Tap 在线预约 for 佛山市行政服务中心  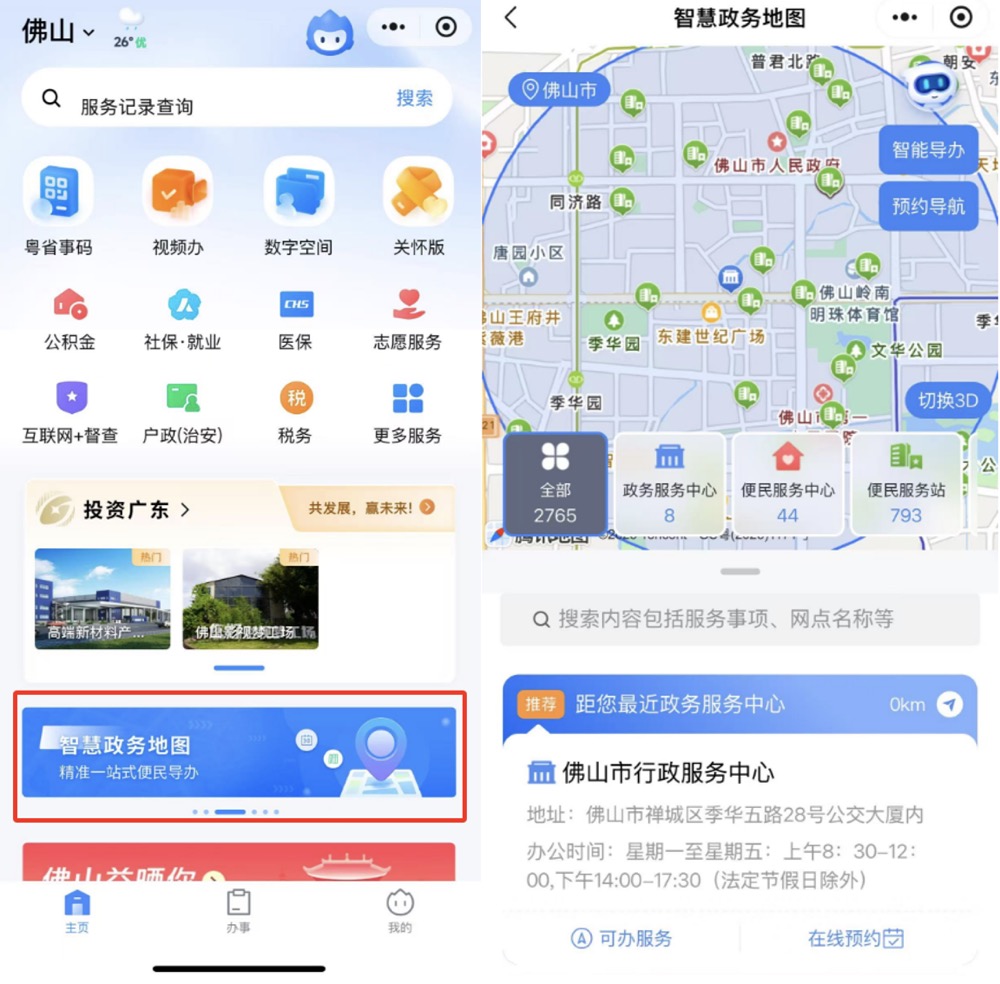click(856, 938)
